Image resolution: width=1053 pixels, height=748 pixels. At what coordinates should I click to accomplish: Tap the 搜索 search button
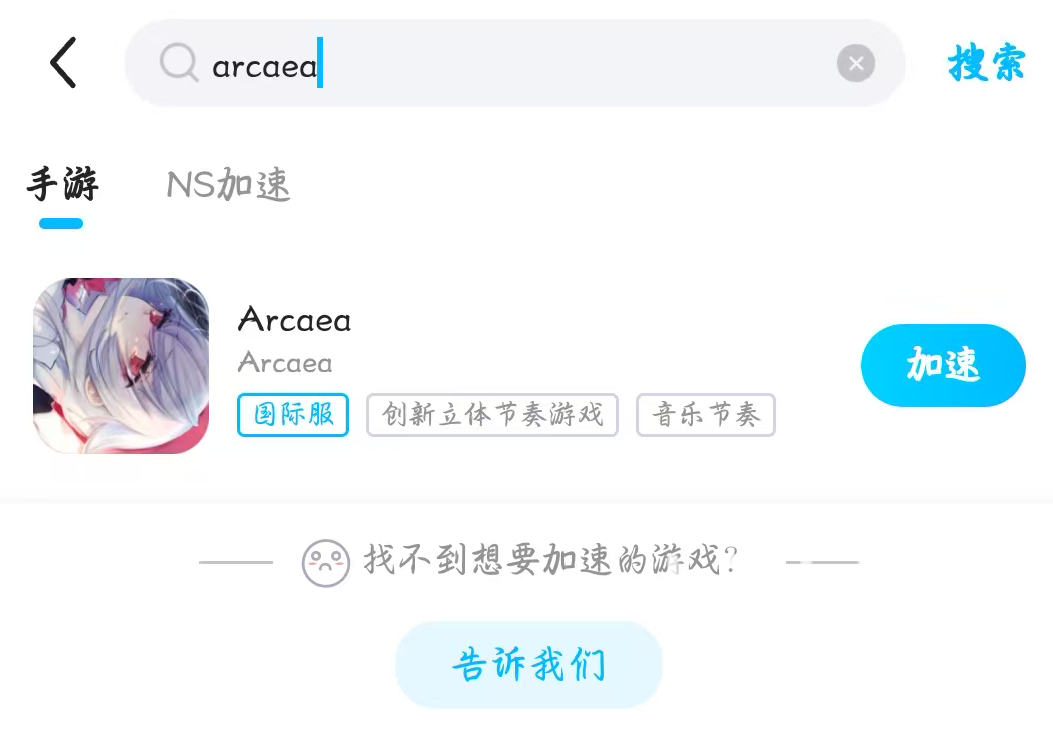[986, 64]
